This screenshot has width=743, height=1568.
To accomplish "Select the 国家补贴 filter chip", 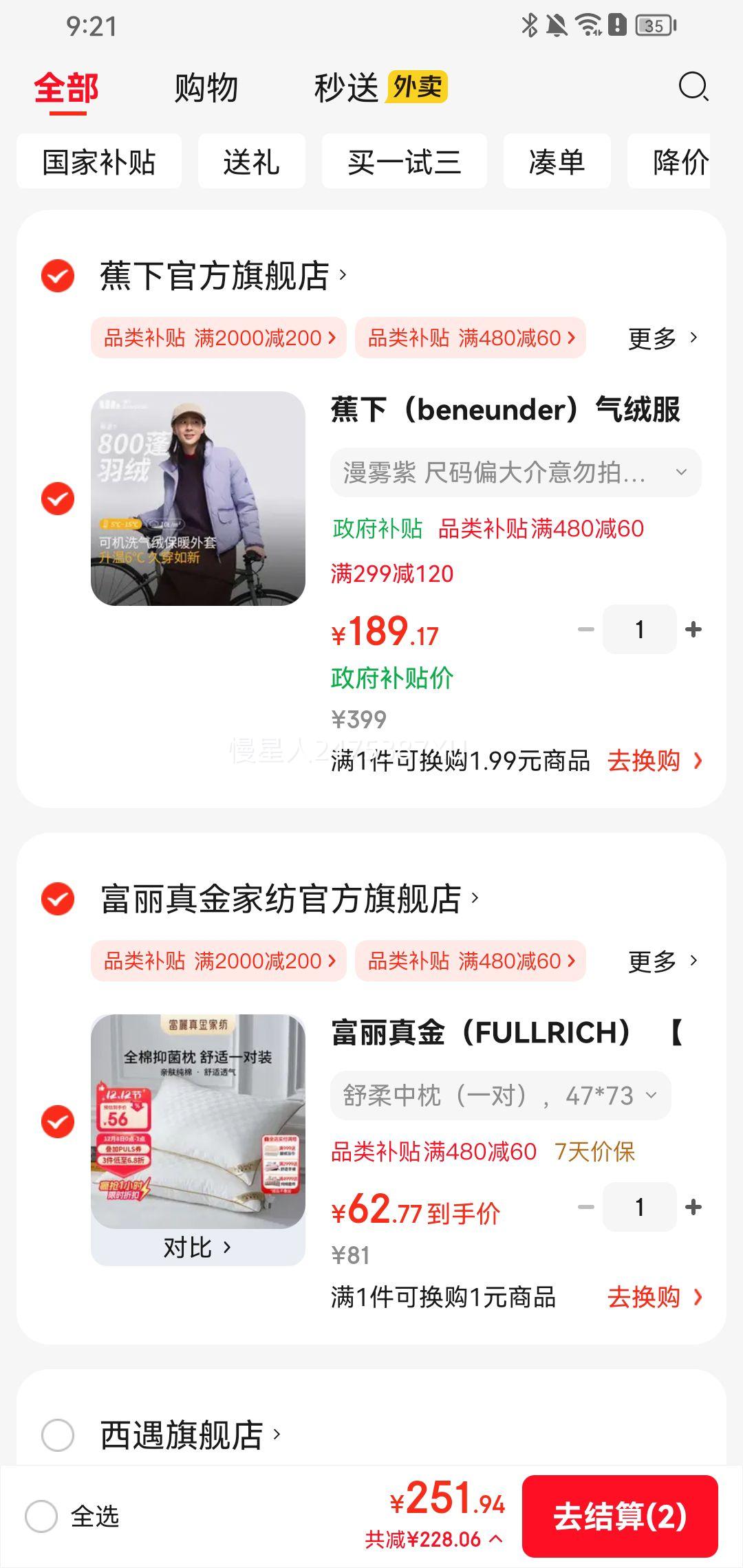I will point(99,162).
